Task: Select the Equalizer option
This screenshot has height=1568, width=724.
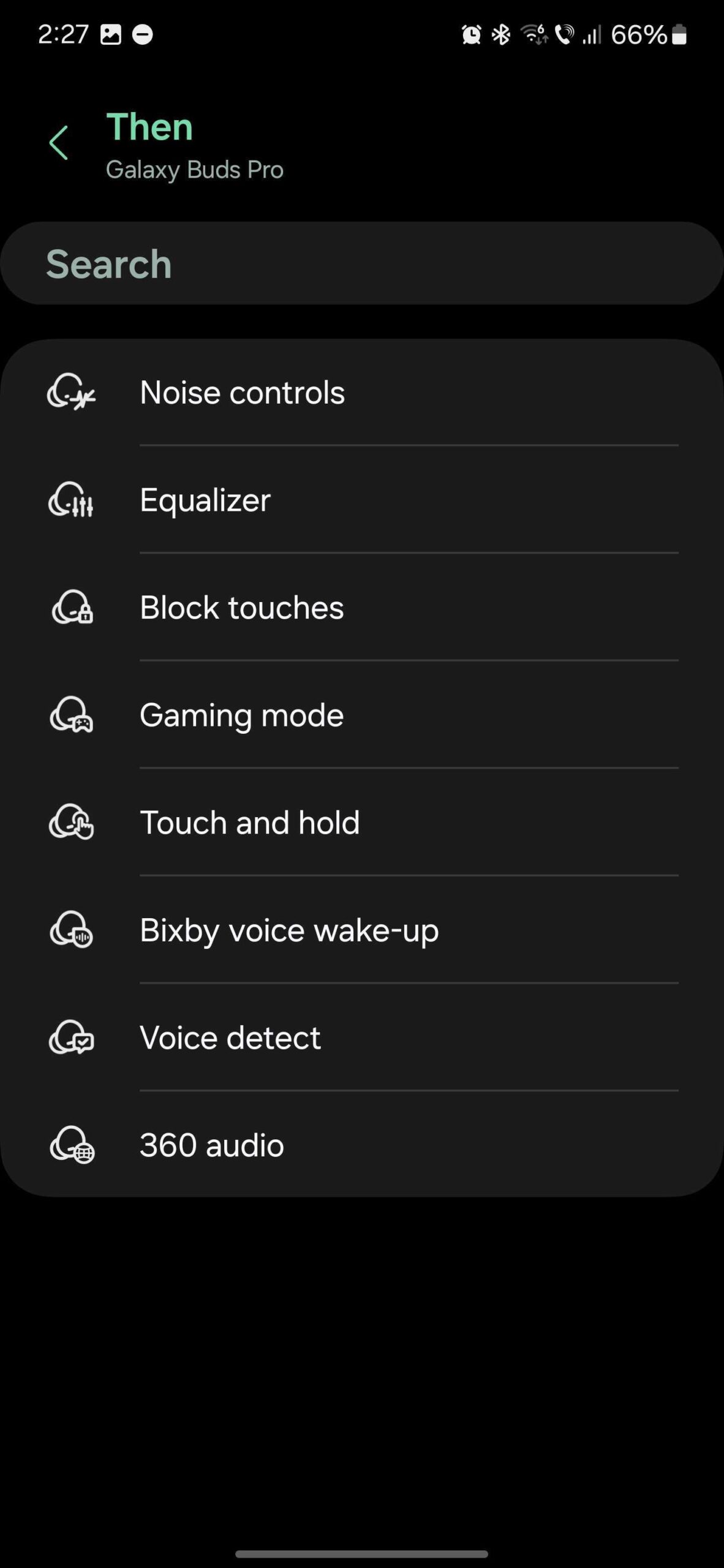Action: pos(361,500)
